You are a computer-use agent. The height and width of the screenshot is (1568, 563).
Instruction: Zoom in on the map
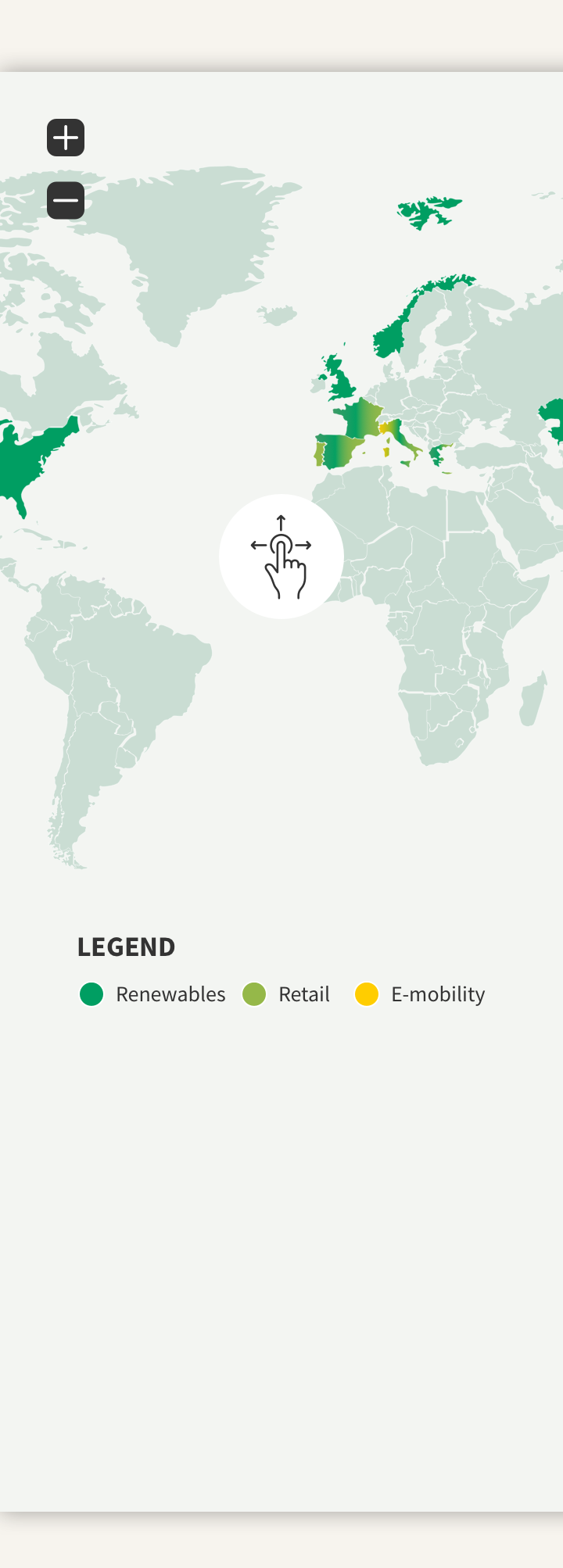pyautogui.click(x=66, y=138)
